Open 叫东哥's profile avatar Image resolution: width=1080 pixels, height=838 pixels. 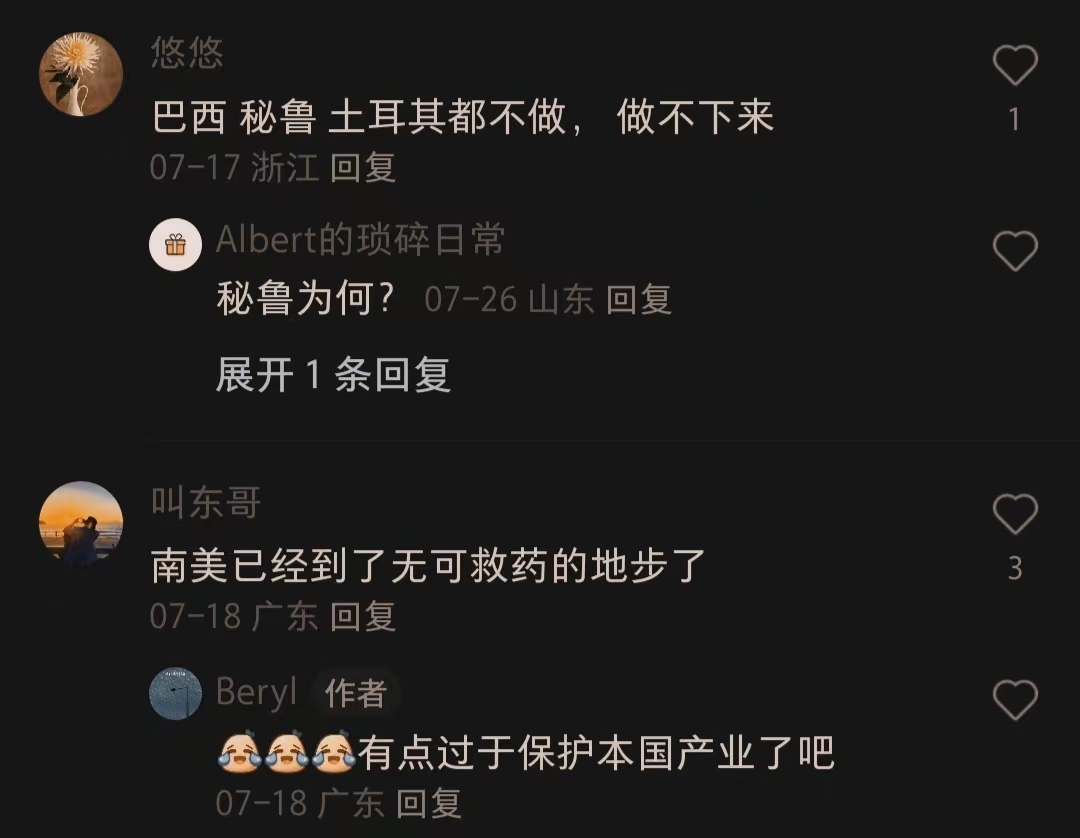pyautogui.click(x=80, y=523)
